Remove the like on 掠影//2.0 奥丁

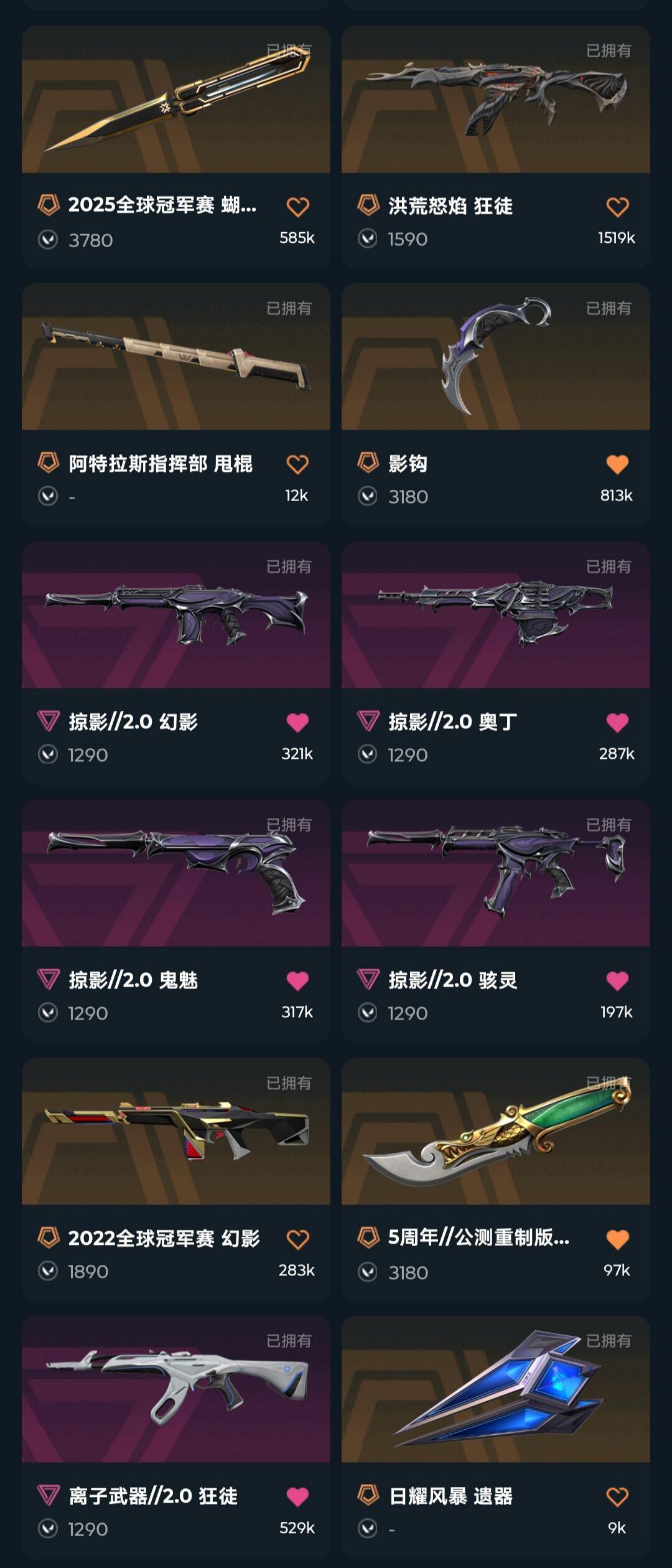pos(617,723)
